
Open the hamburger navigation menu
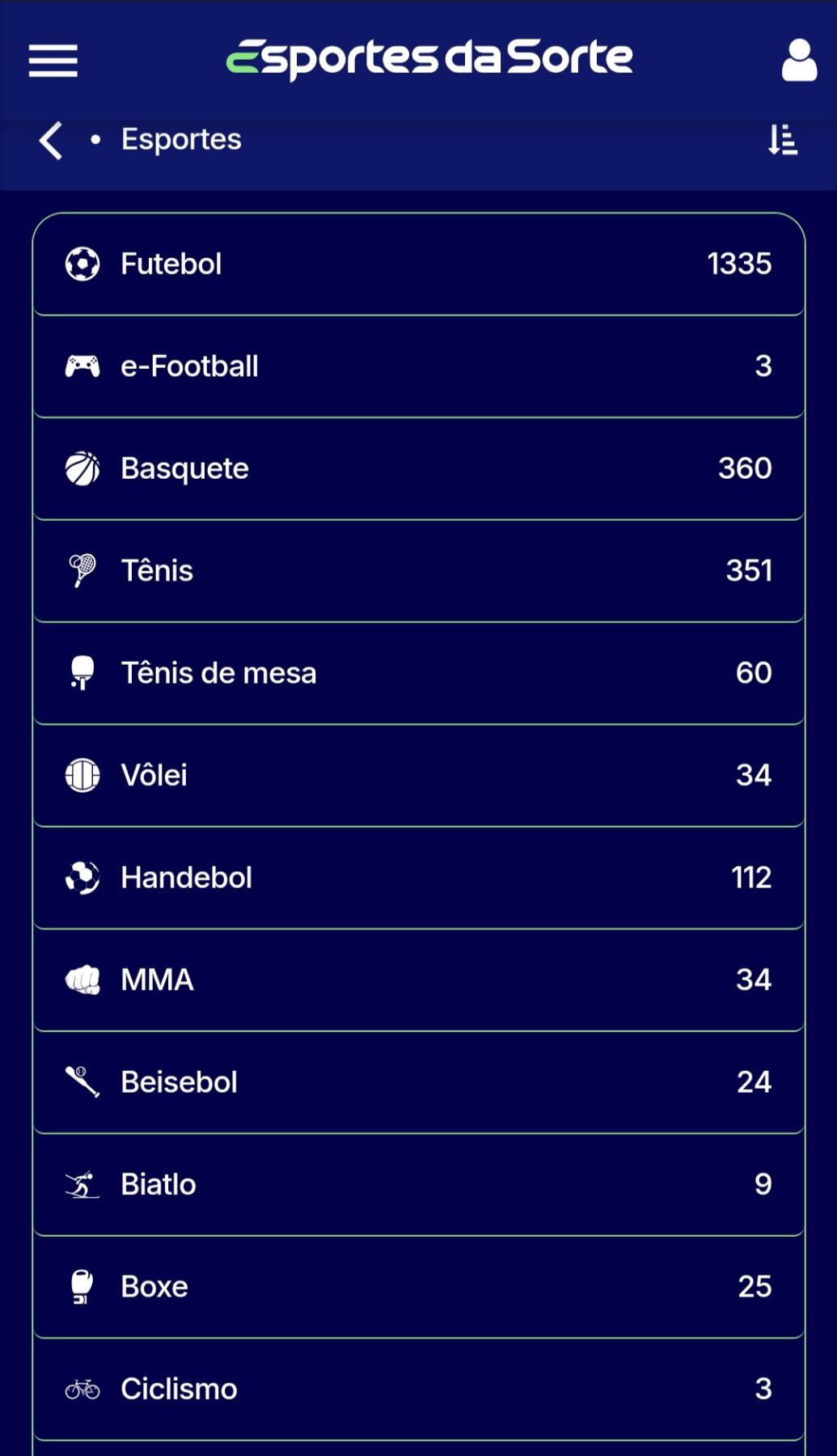click(52, 59)
